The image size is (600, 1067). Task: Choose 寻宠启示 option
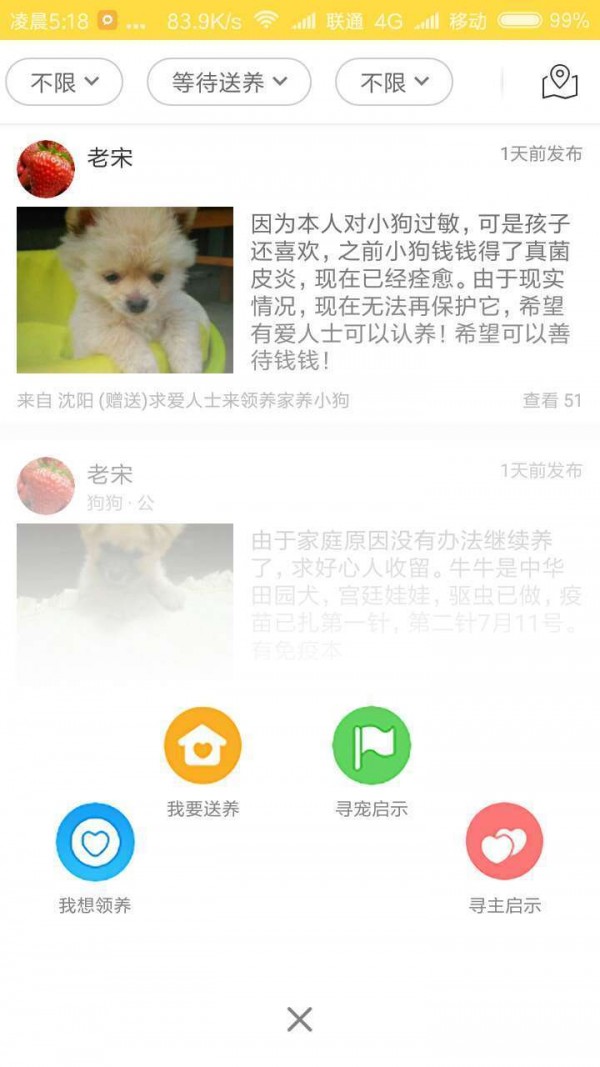371,746
